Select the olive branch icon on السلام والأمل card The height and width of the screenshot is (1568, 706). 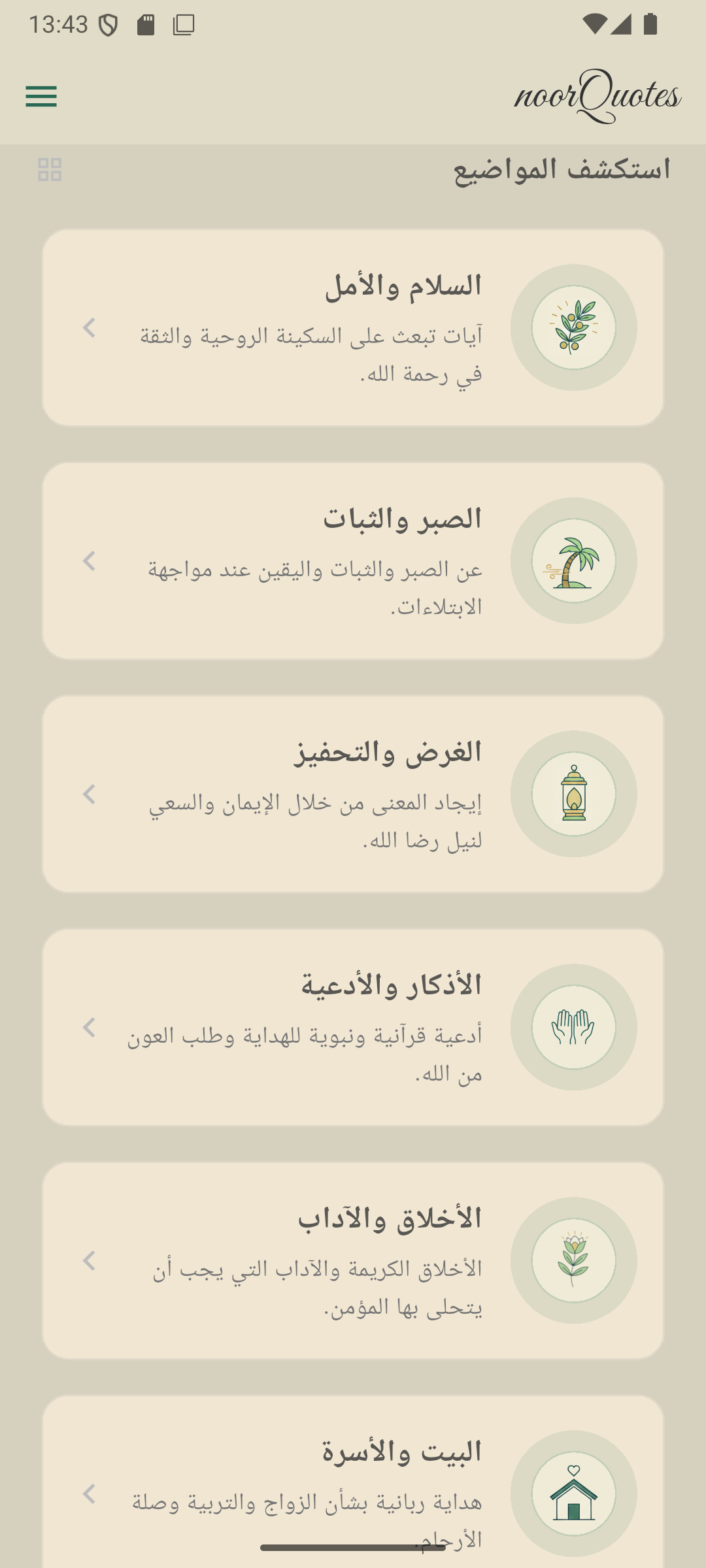575,327
